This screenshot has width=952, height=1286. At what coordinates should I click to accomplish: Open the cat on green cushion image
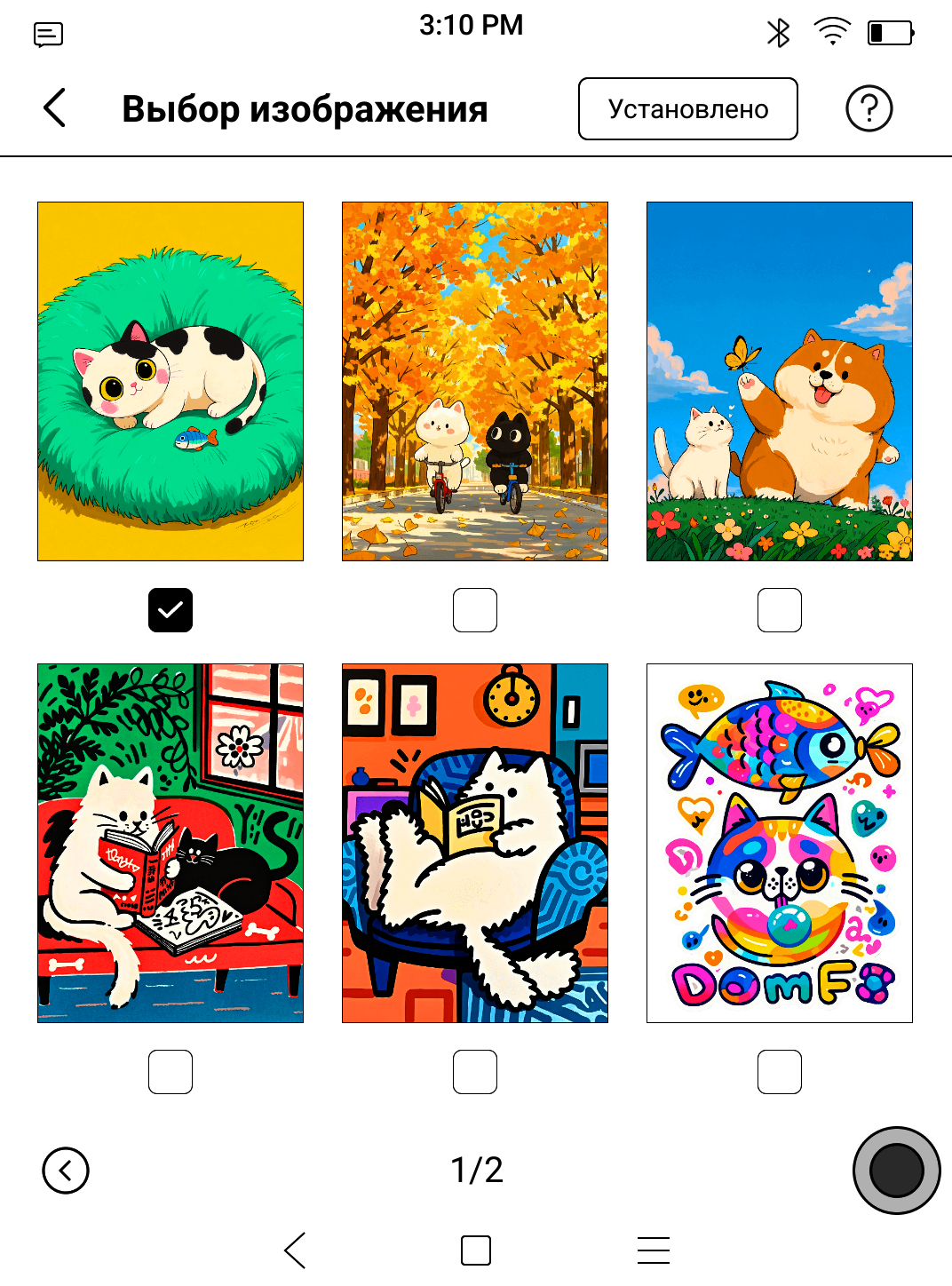point(171,381)
